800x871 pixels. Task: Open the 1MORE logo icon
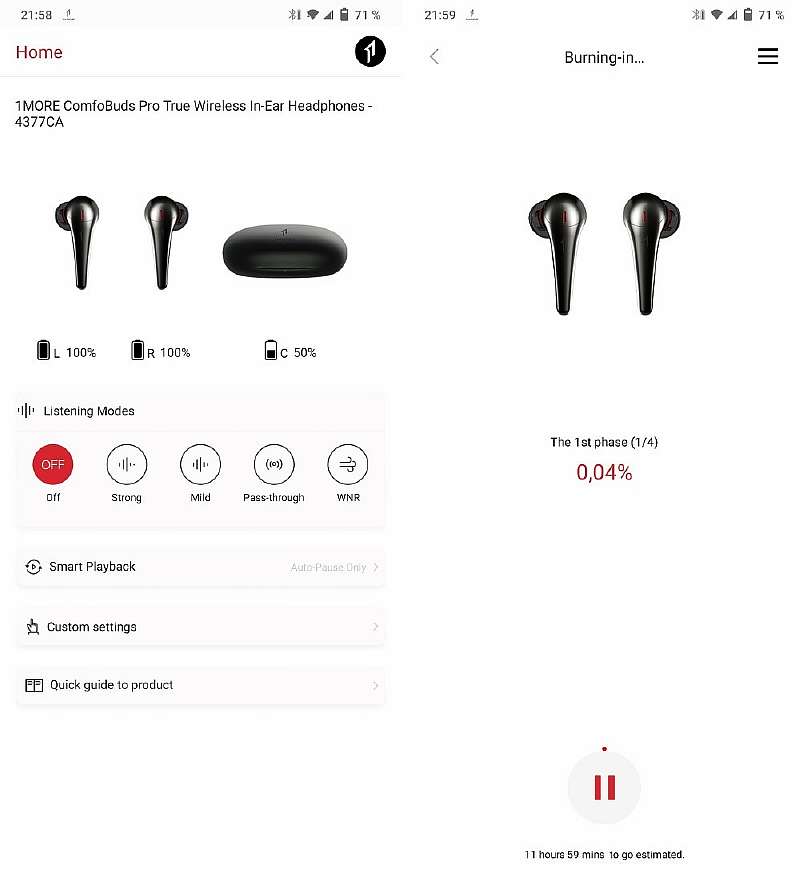[370, 52]
